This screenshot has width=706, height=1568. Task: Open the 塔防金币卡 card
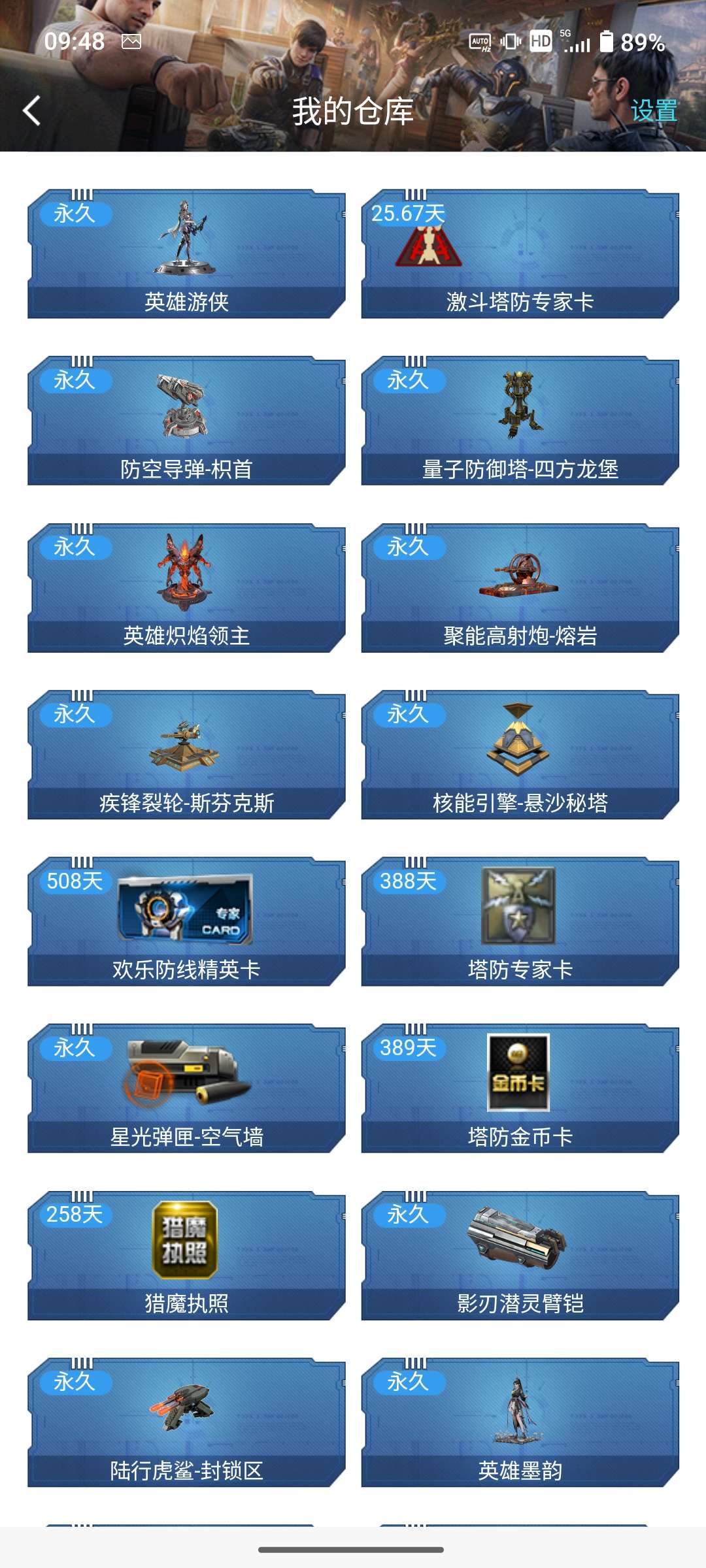coord(520,1088)
